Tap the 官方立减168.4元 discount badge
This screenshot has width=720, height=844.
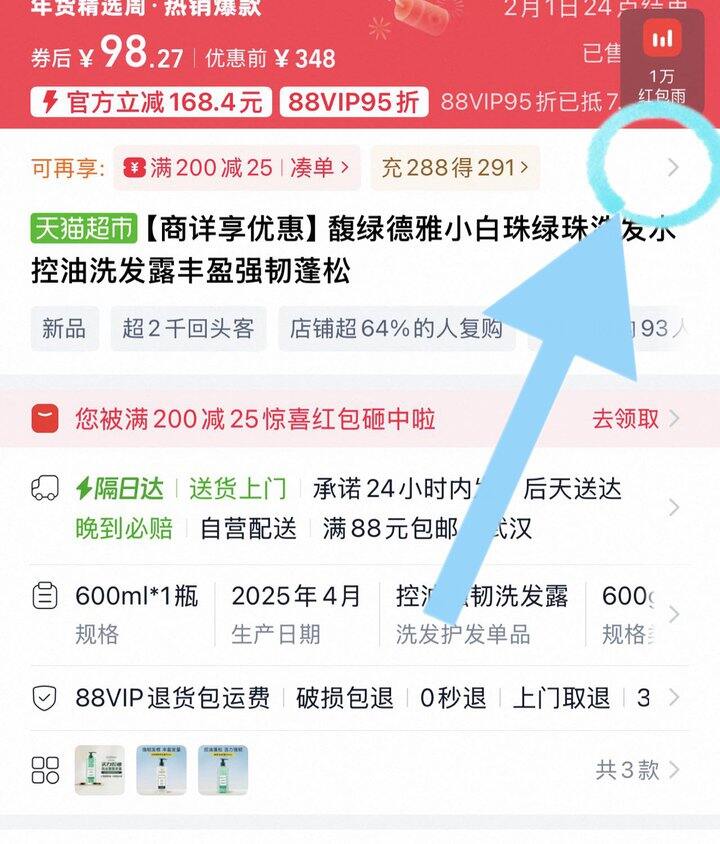151,101
